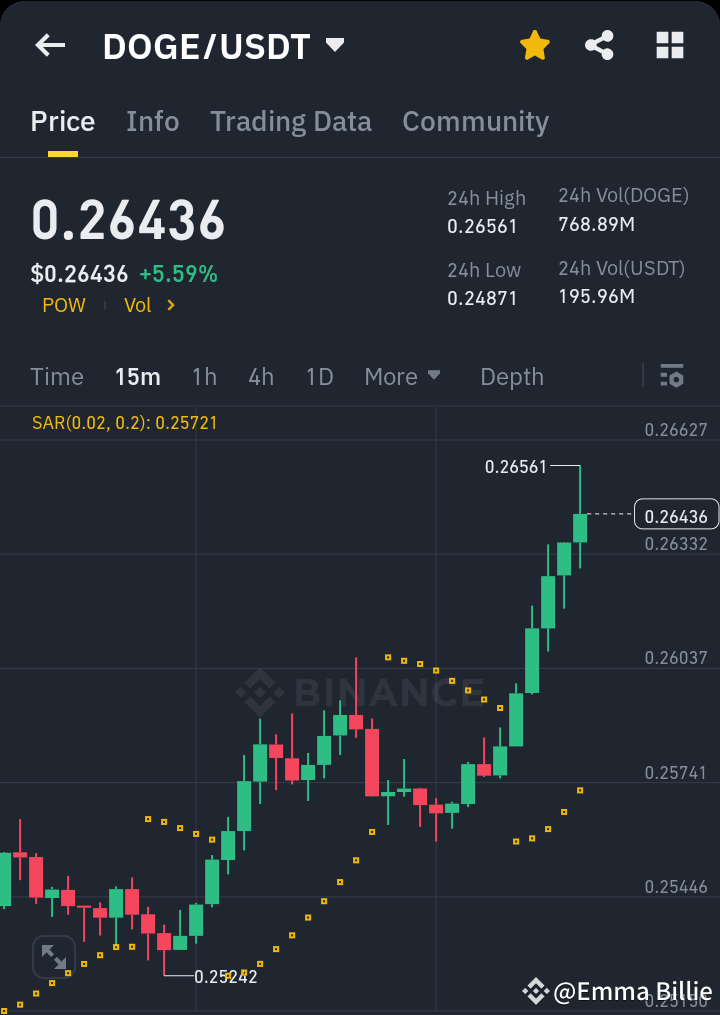This screenshot has height=1015, width=720.
Task: Open chart indicator settings icon
Action: pyautogui.click(x=672, y=377)
